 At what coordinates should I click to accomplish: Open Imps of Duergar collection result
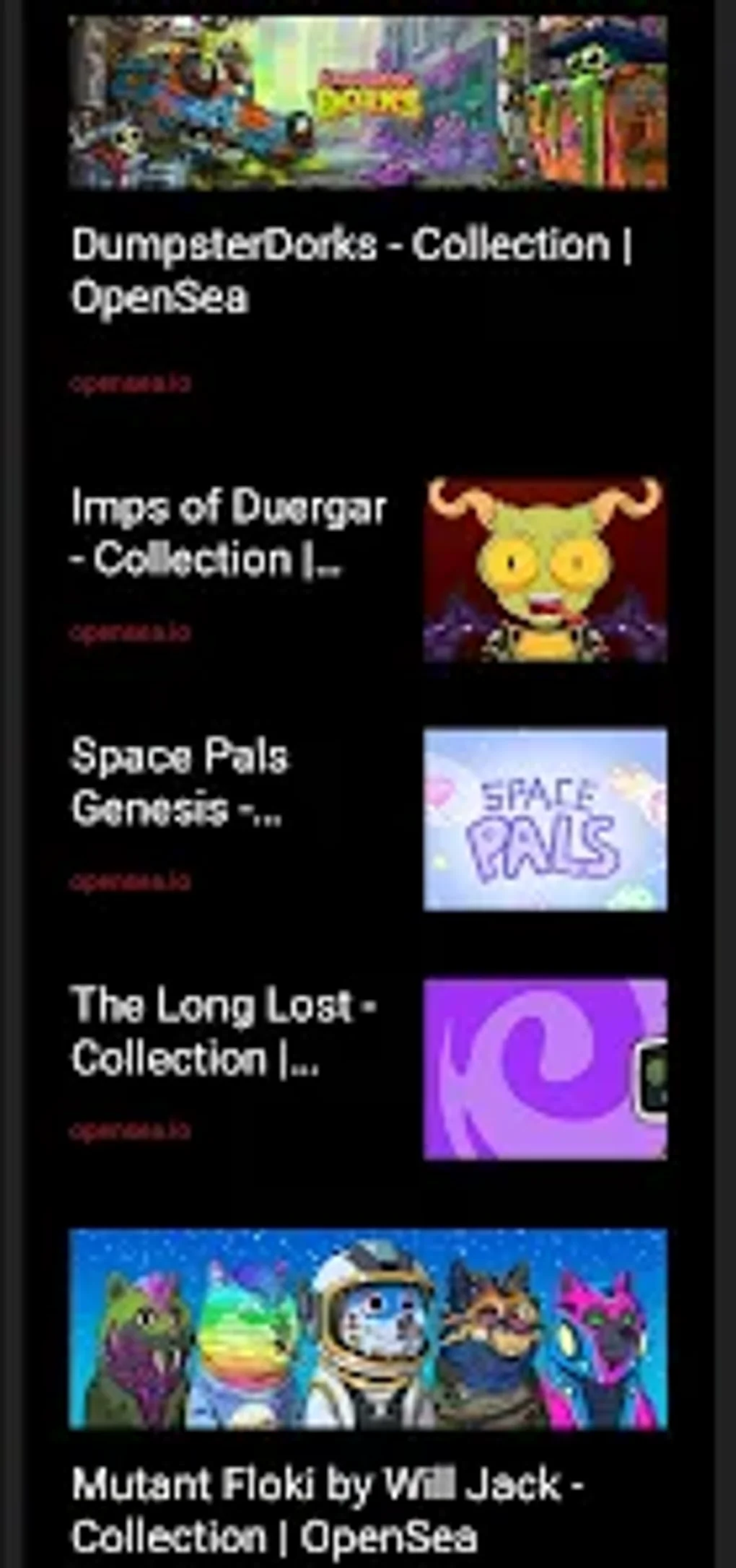coord(368,569)
